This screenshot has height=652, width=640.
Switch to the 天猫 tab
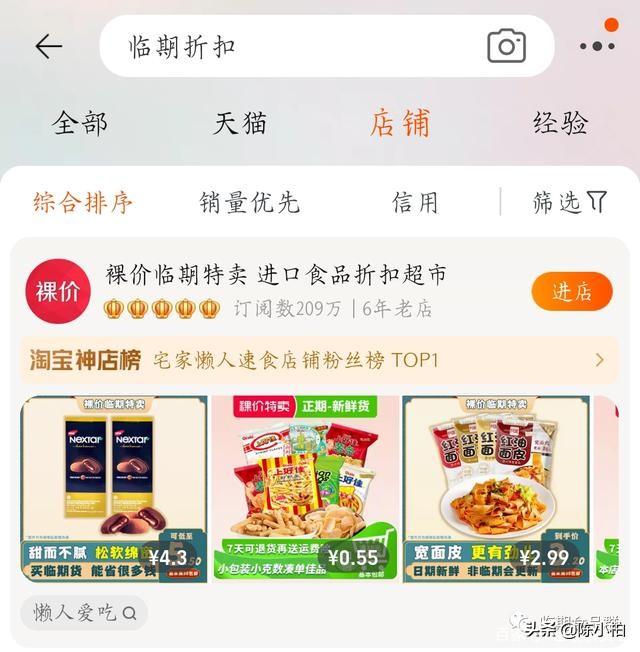point(240,124)
